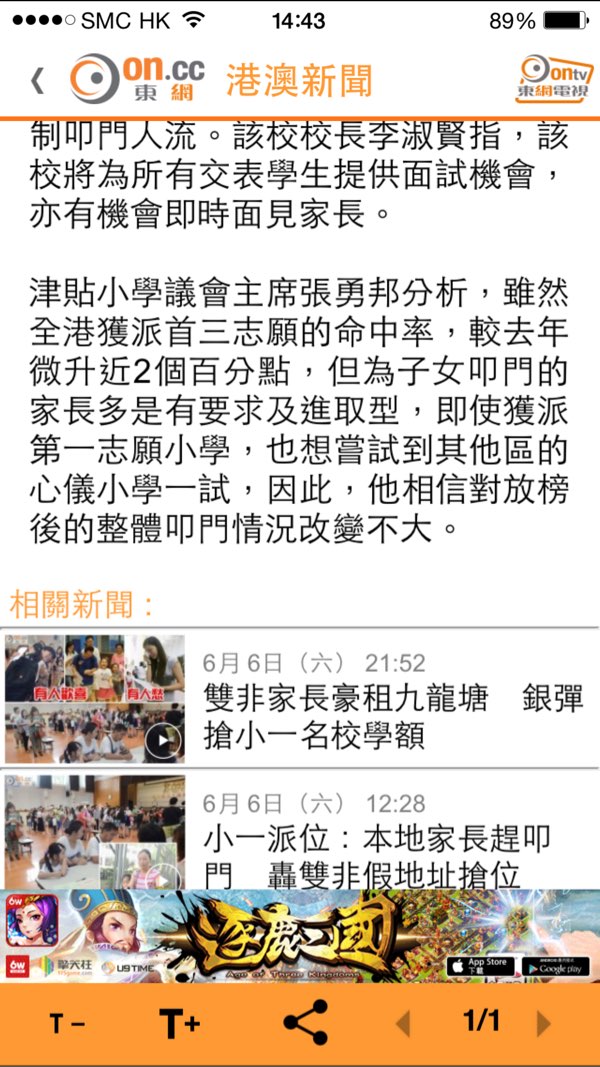This screenshot has width=600, height=1067.
Task: Go back using the top-left arrow
Action: pos(37,81)
